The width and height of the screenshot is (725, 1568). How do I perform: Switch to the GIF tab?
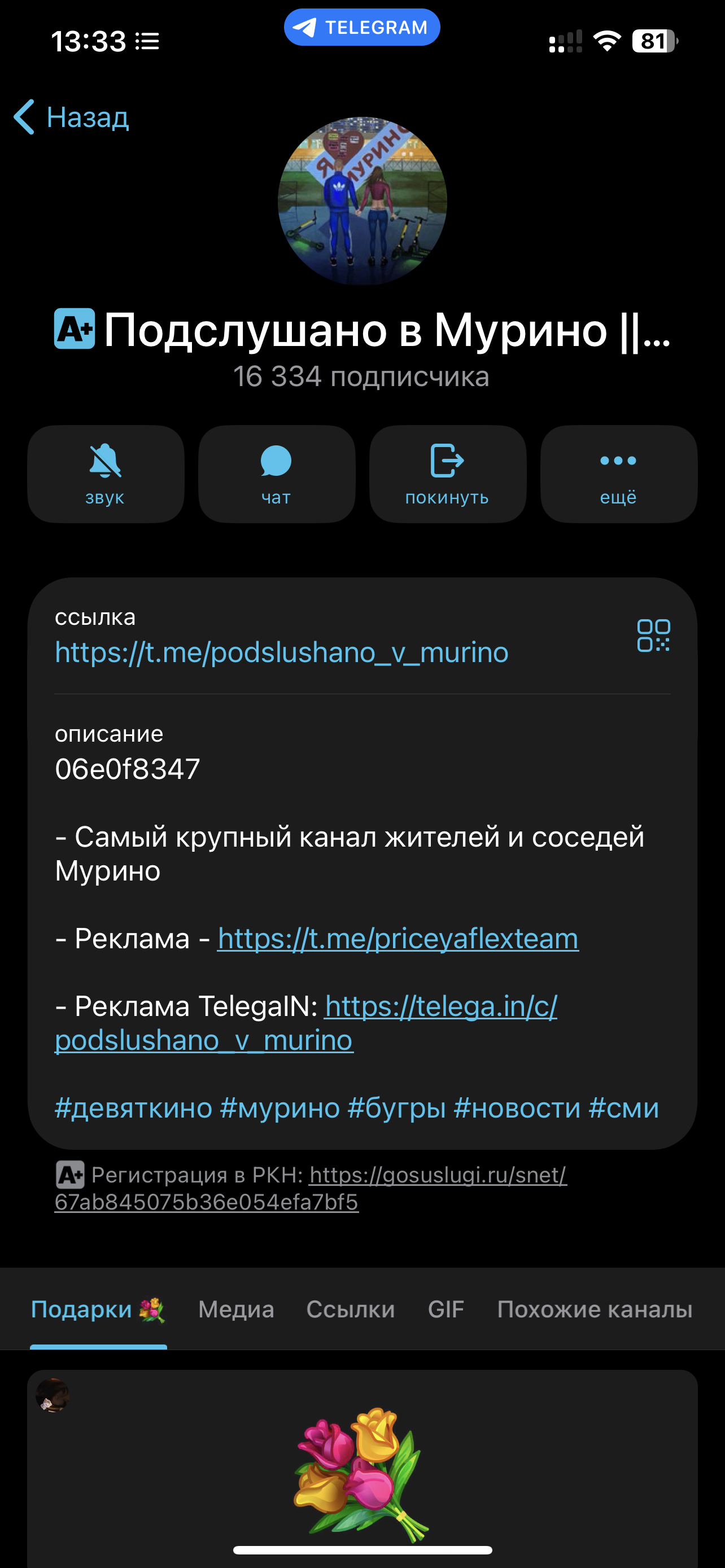(446, 1309)
